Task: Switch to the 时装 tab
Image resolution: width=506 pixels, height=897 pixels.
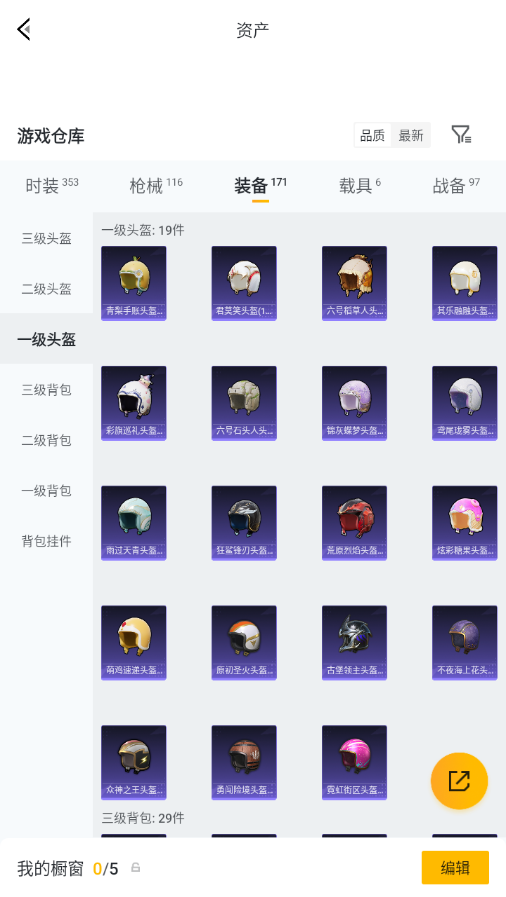Action: pos(52,185)
